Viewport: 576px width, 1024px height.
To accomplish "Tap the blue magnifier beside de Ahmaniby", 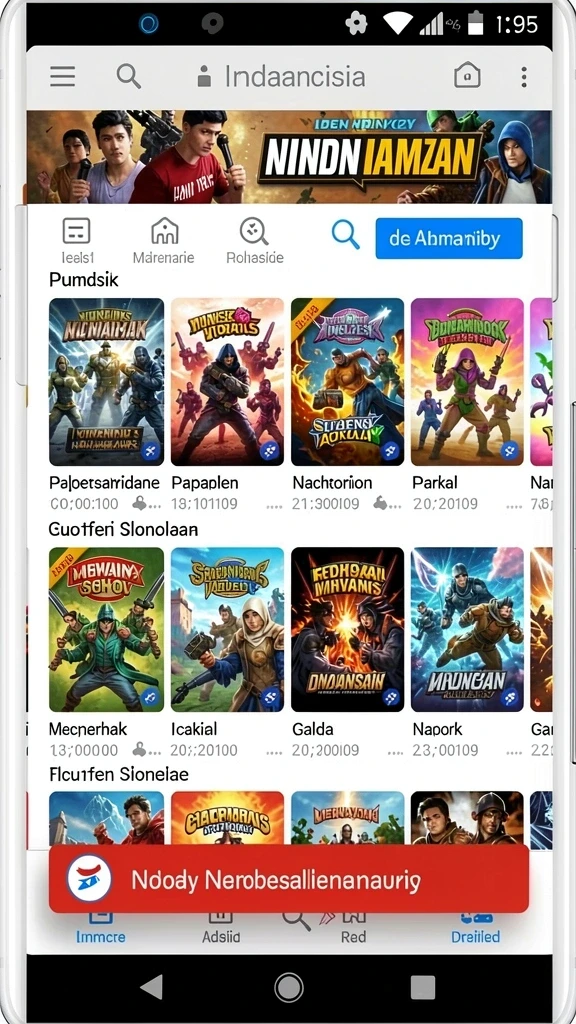I will (345, 234).
